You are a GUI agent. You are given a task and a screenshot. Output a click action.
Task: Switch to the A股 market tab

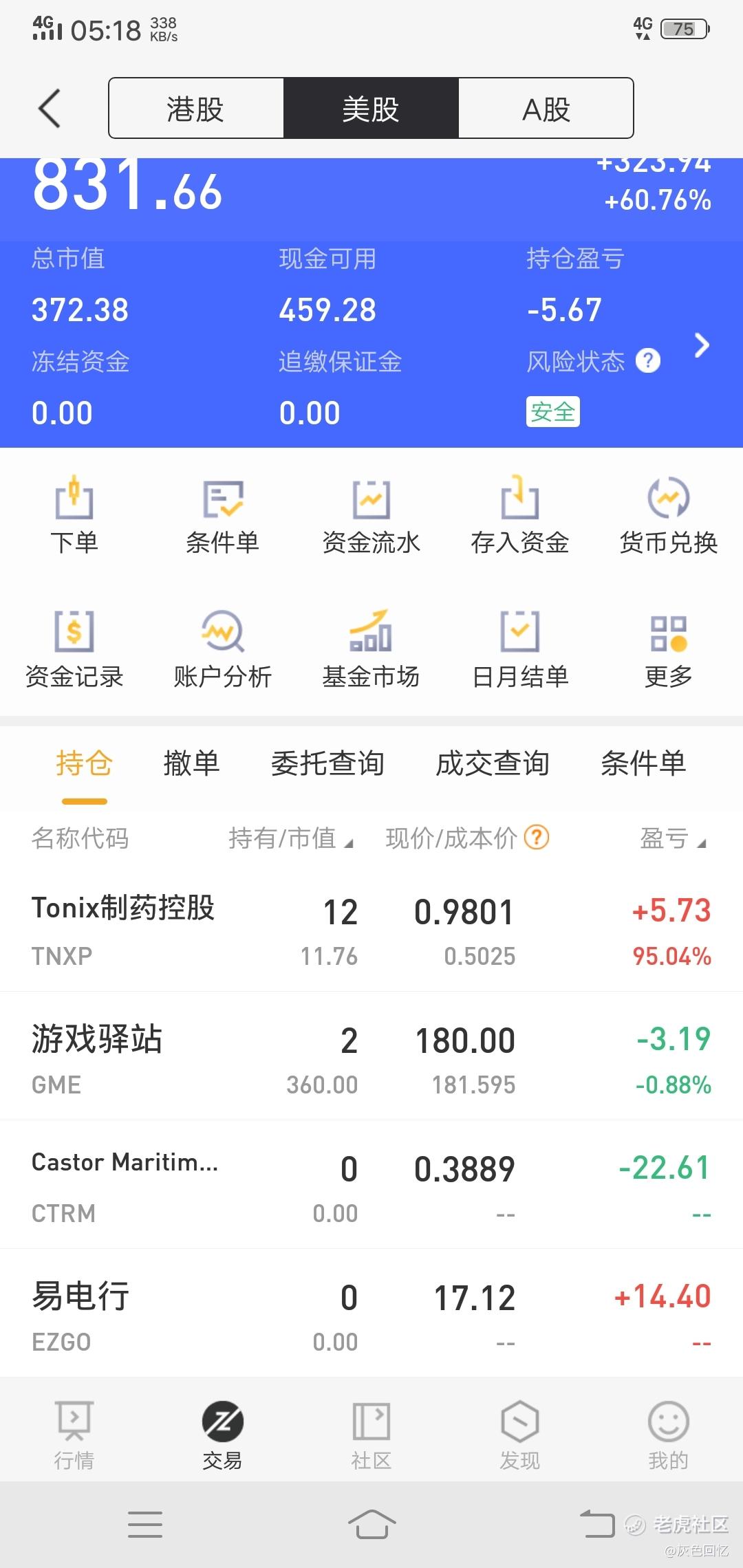pyautogui.click(x=546, y=108)
